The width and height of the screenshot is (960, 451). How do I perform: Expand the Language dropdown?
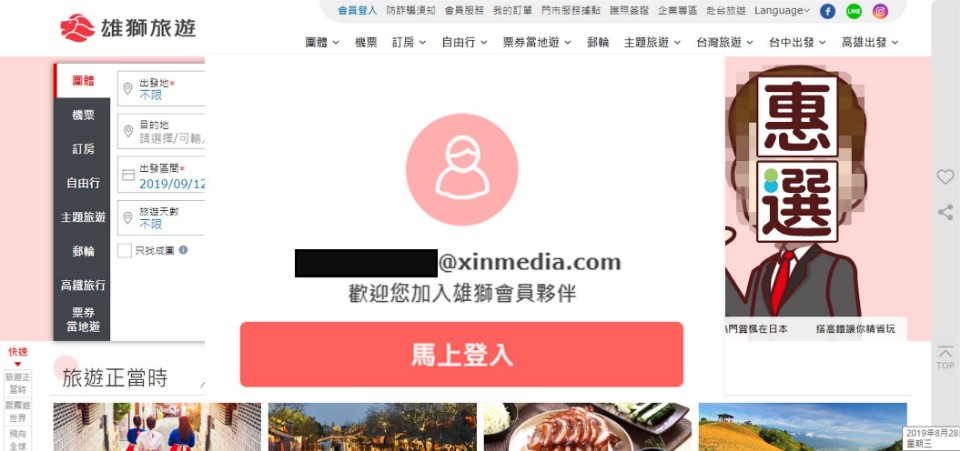(x=781, y=11)
